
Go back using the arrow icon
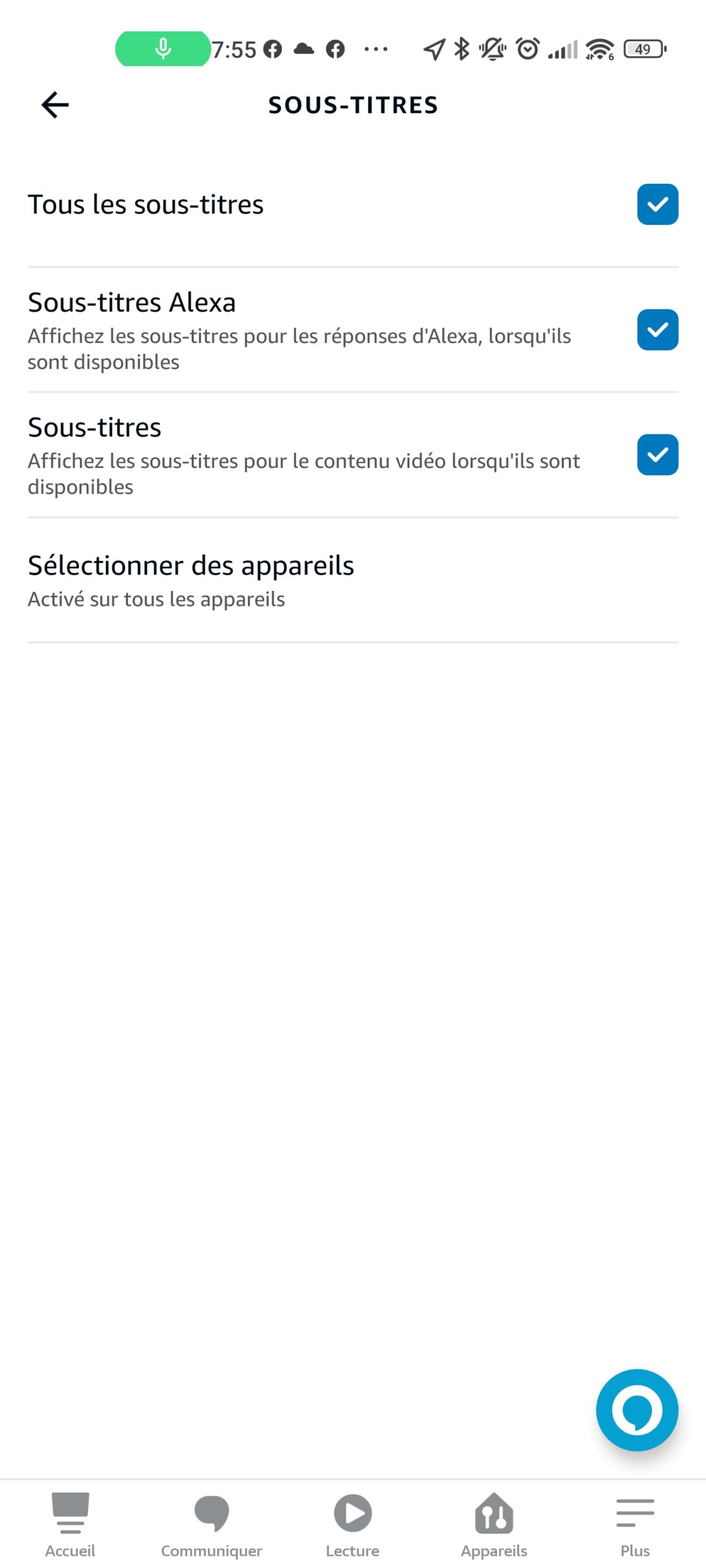tap(55, 105)
